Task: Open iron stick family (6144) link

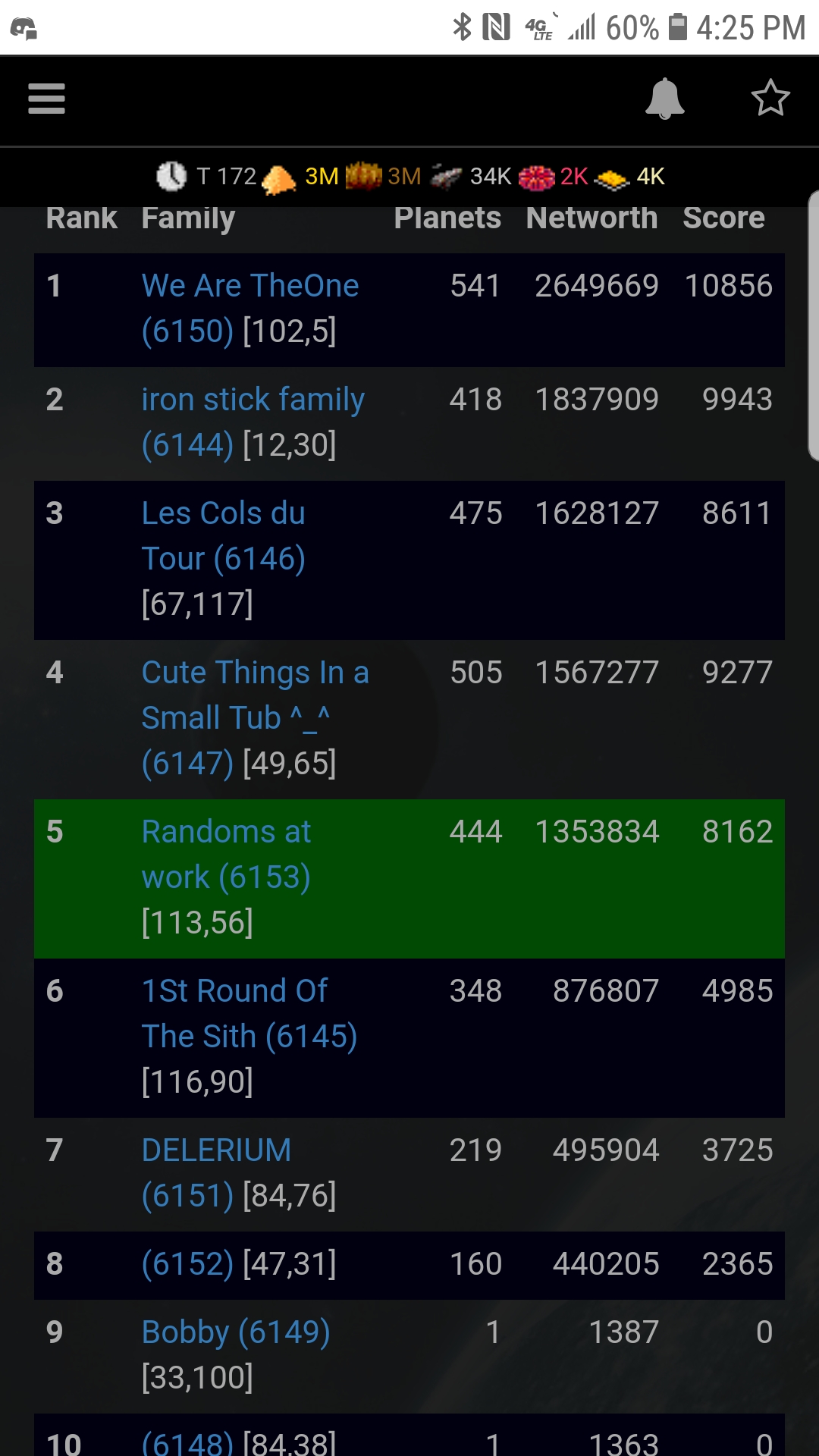Action: tap(253, 422)
